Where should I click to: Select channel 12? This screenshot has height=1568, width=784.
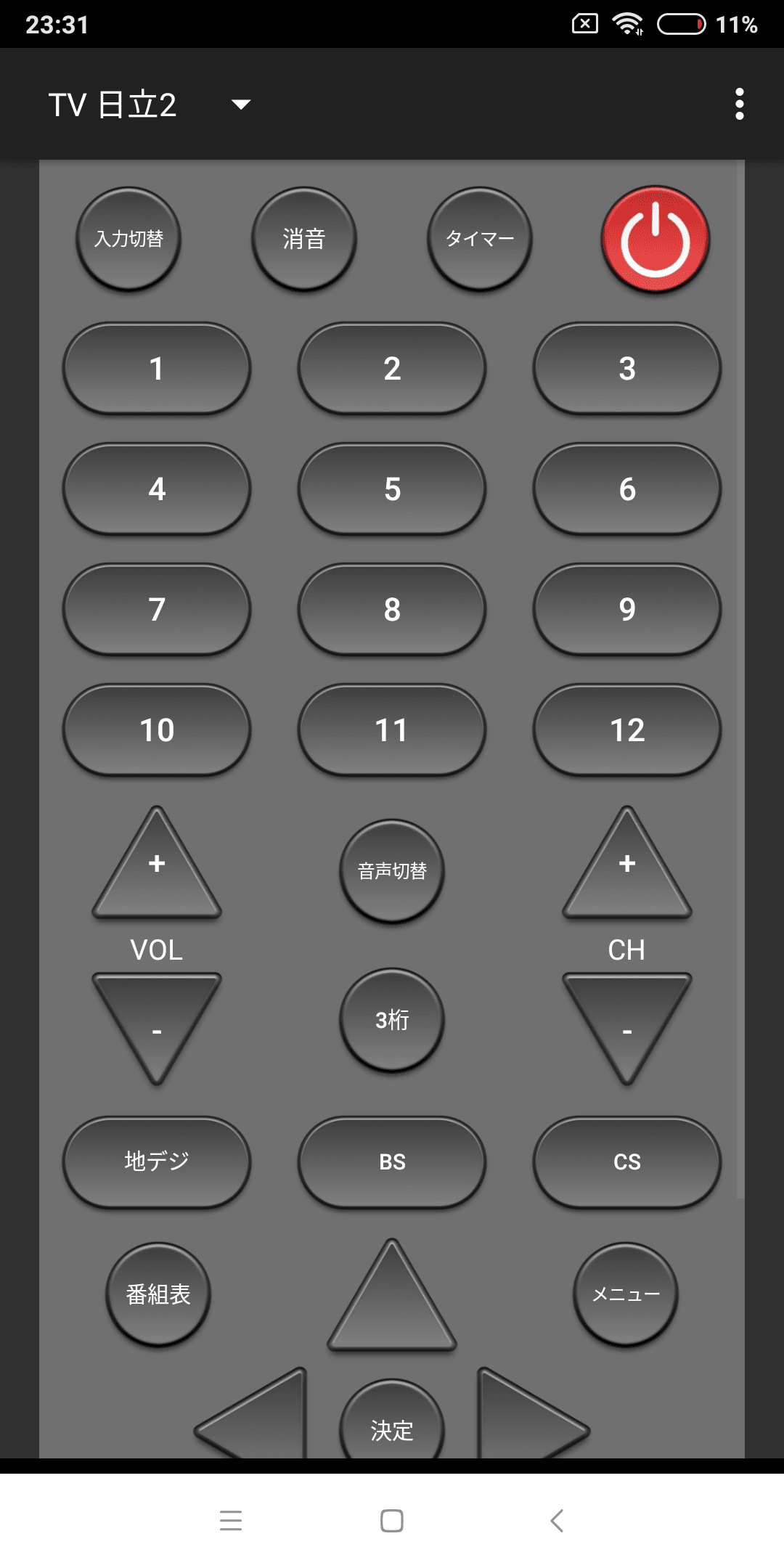click(x=627, y=730)
